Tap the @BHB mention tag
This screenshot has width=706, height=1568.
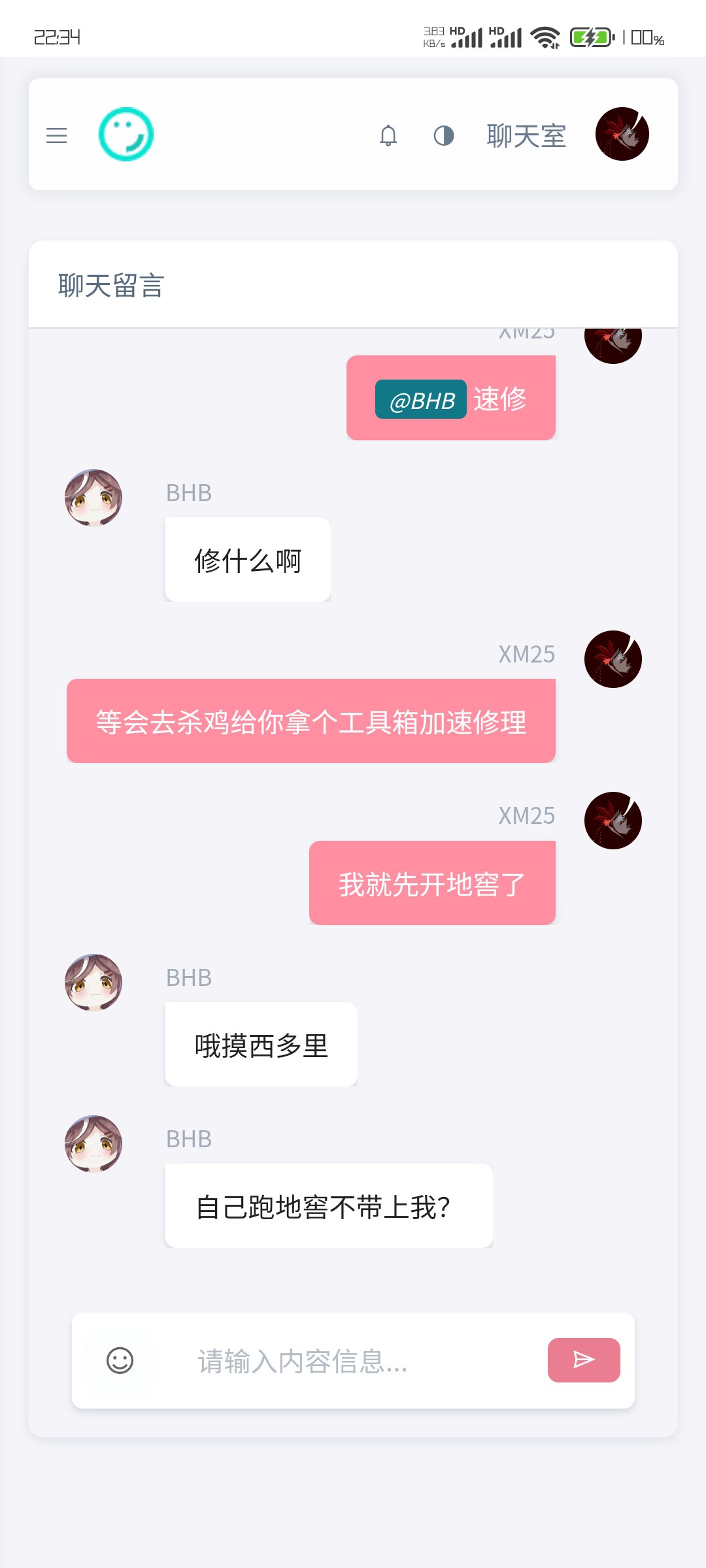(421, 399)
